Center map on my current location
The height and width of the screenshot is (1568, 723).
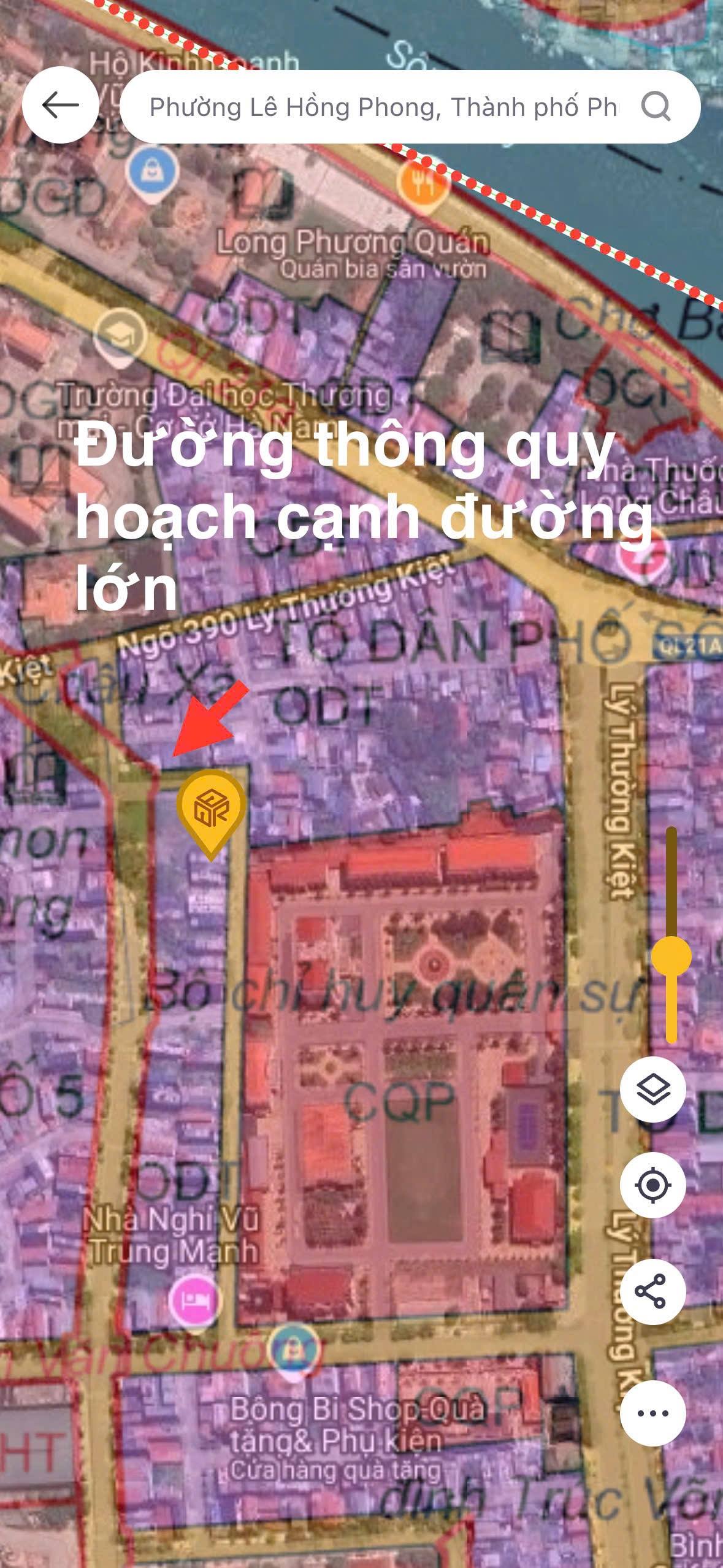(652, 1185)
